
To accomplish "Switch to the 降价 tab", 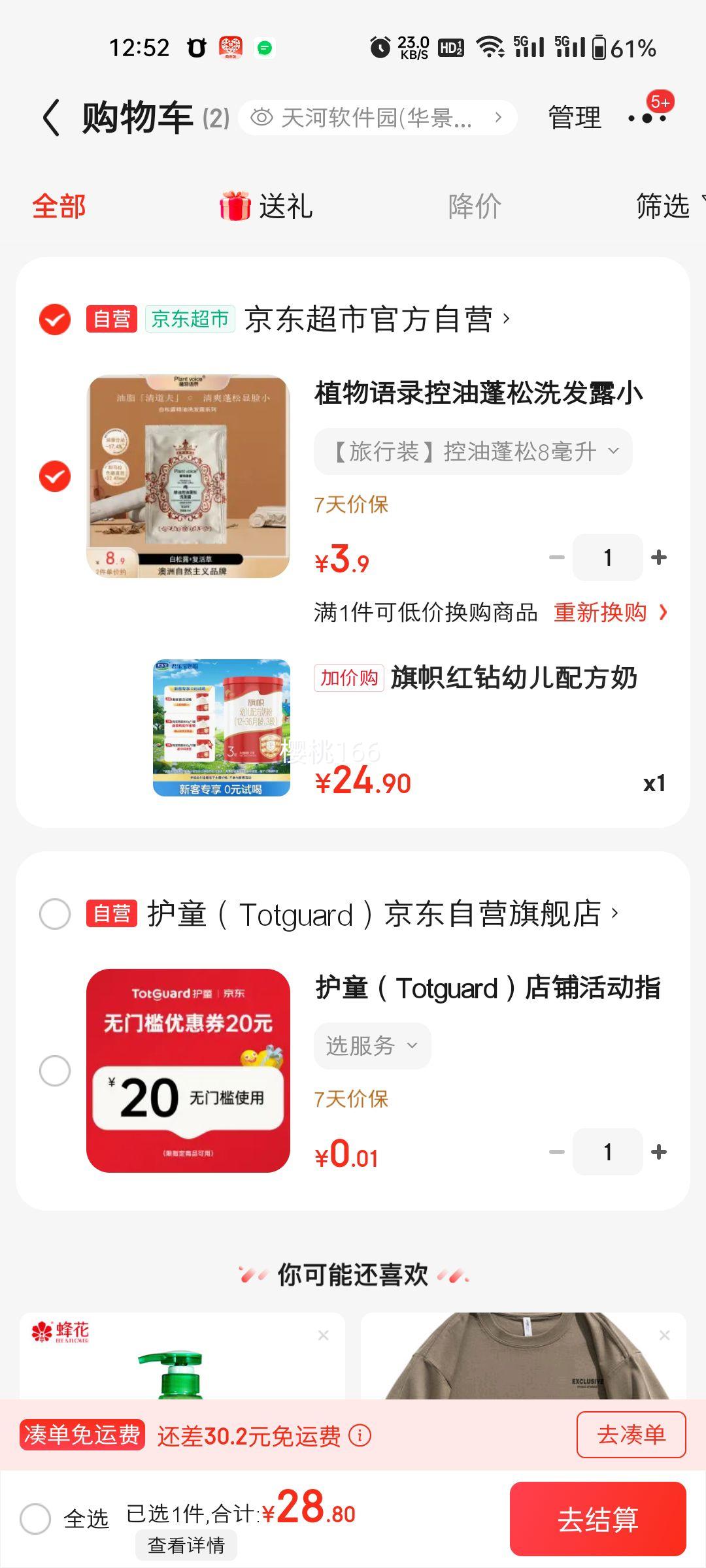I will tap(474, 206).
